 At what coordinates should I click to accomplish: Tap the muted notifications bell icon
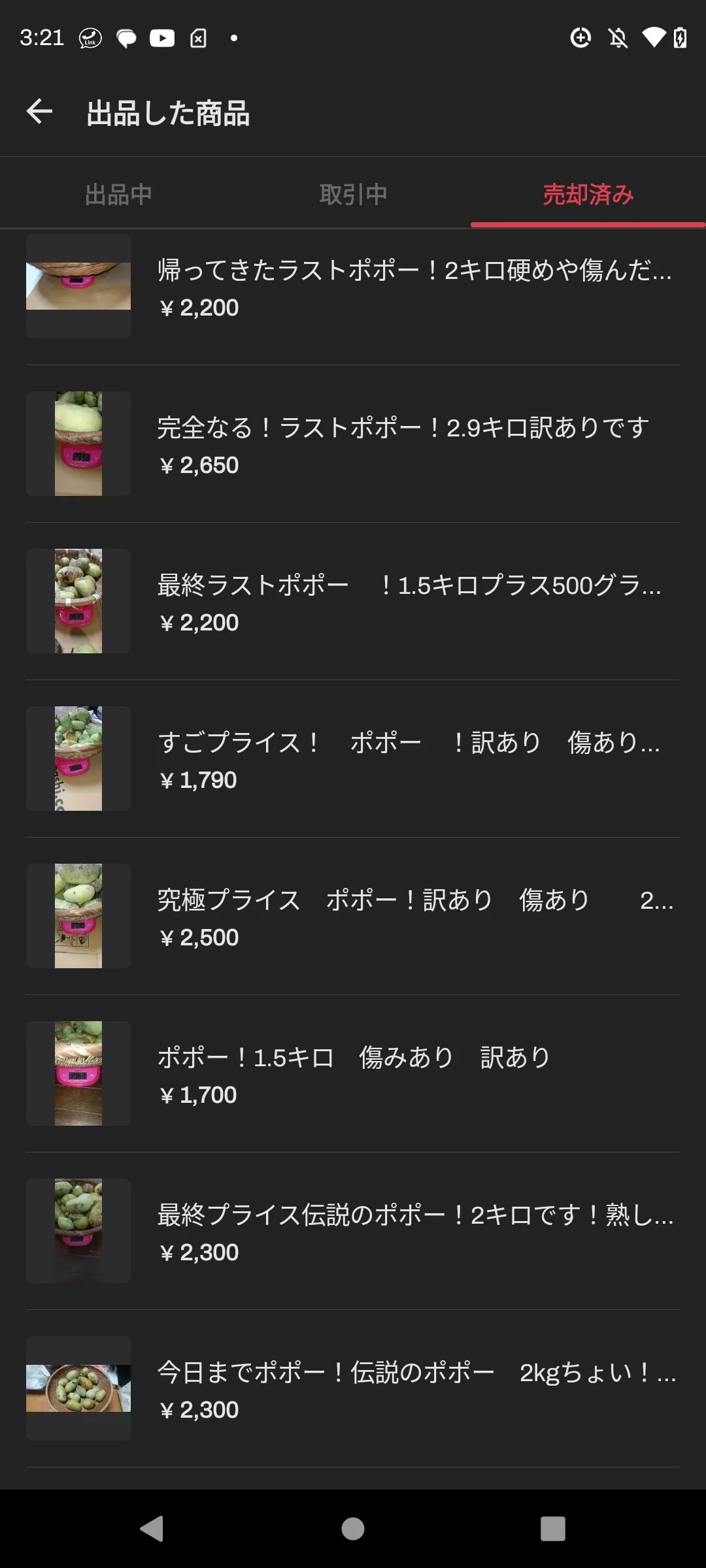coord(616,38)
